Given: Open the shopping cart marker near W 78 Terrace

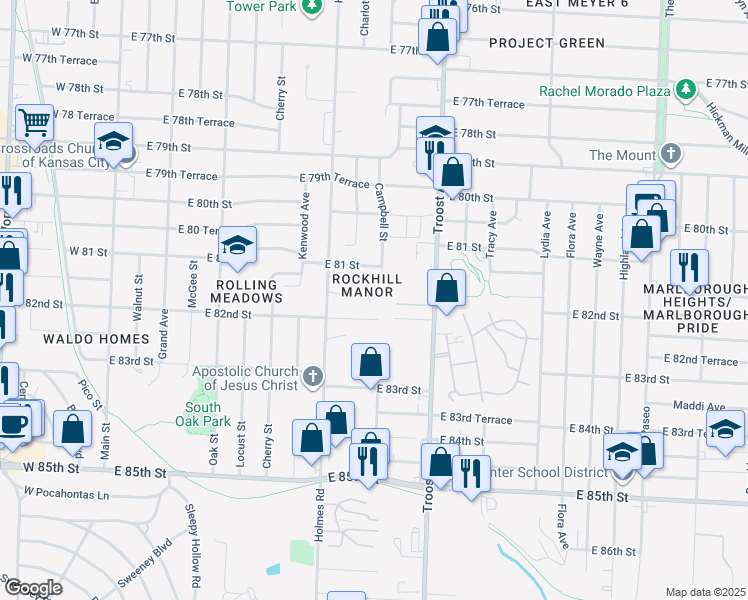Looking at the screenshot, I should click(34, 124).
